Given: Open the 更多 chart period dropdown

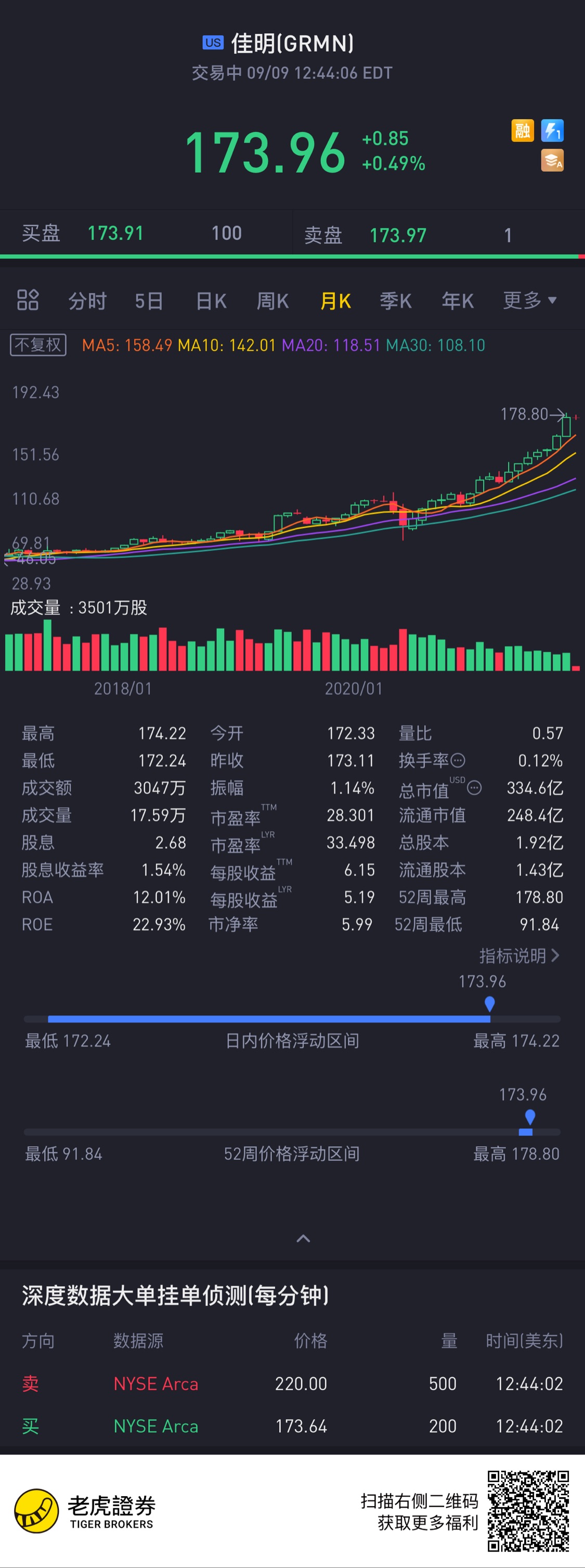Looking at the screenshot, I should [x=529, y=300].
